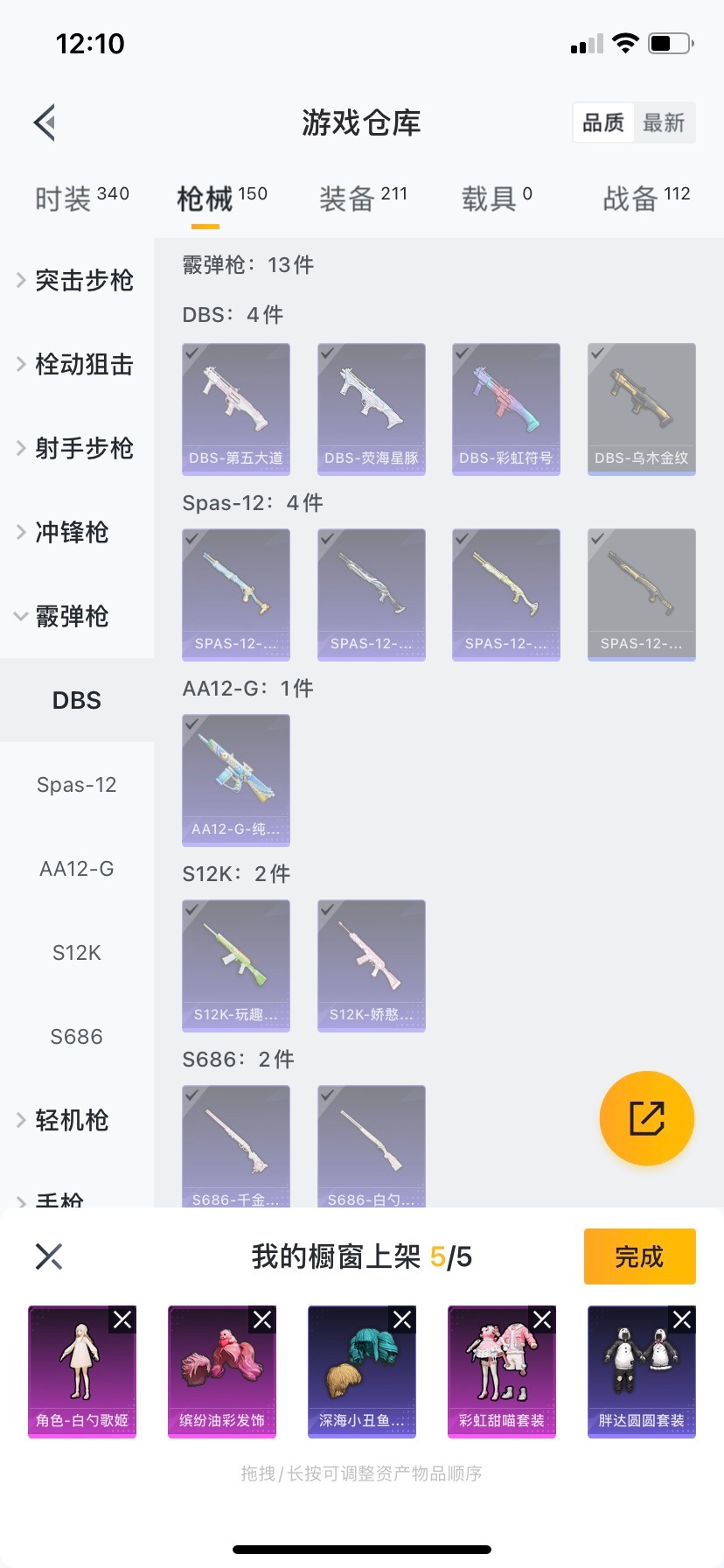Go back using the top arrow
This screenshot has width=724, height=1568.
pos(45,122)
